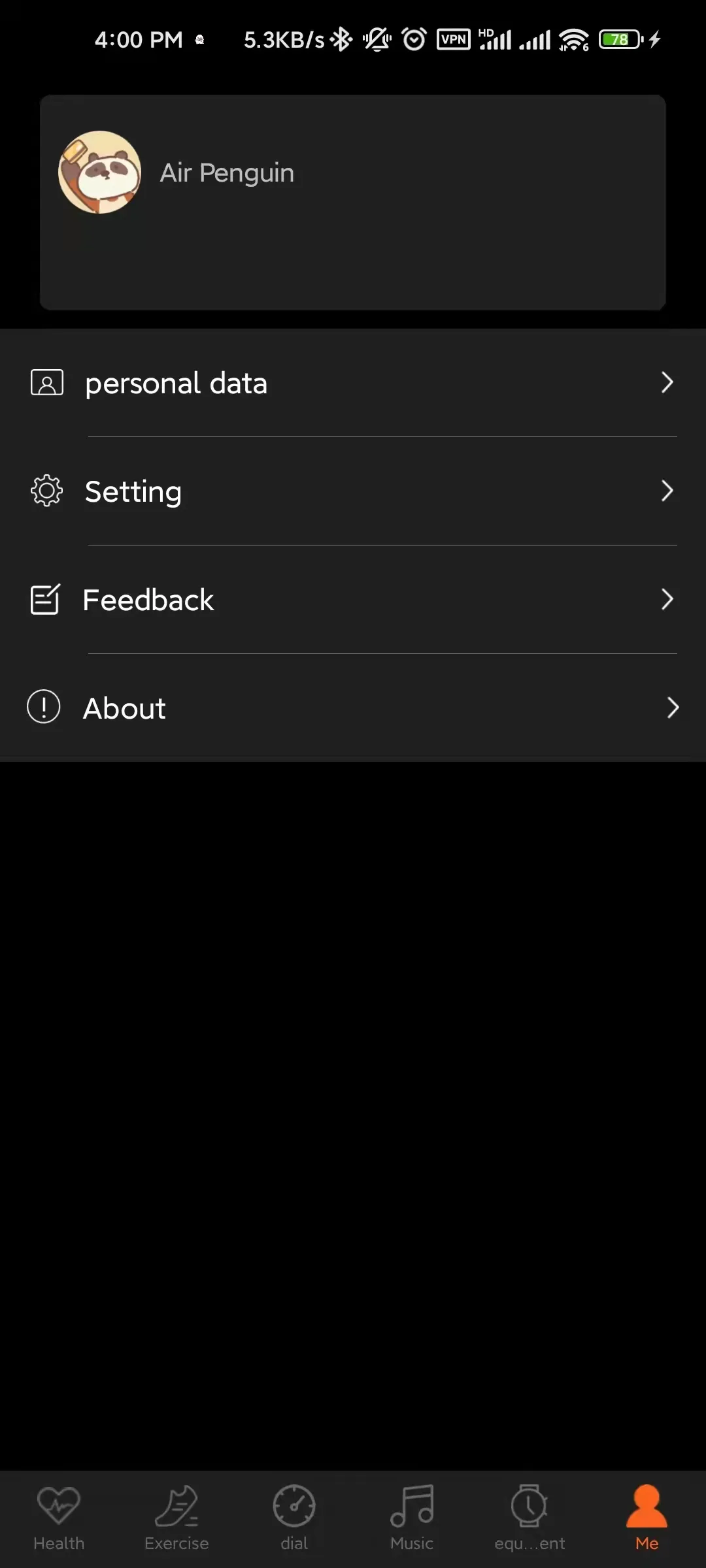This screenshot has height=1568, width=706.
Task: Select the personal data profile icon
Action: click(46, 383)
